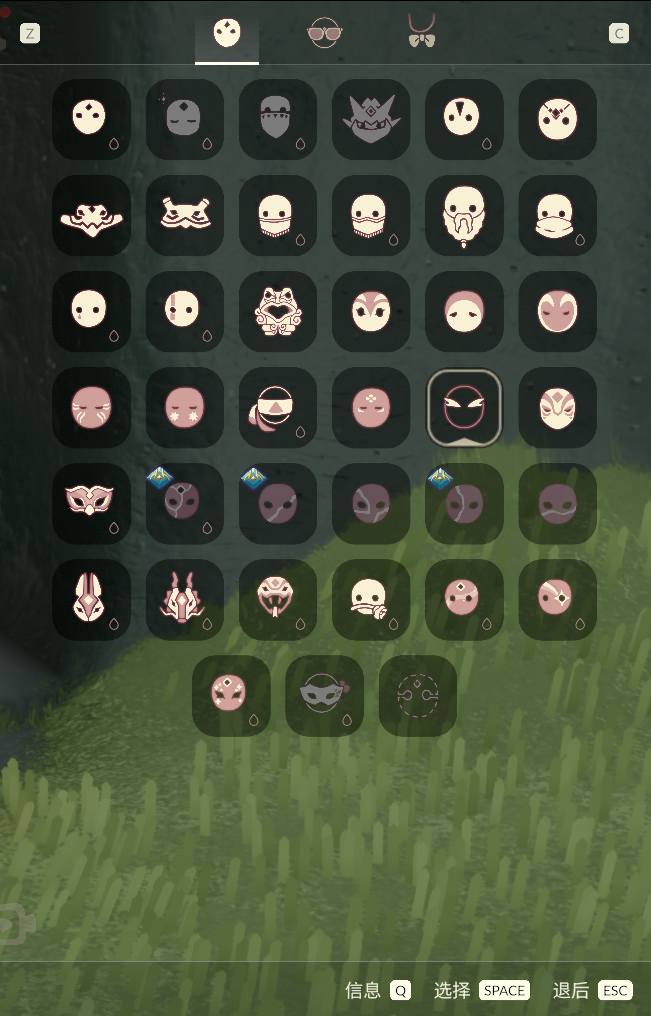The image size is (651, 1016).
Task: Select the black ninja-eyed mask
Action: (464, 407)
